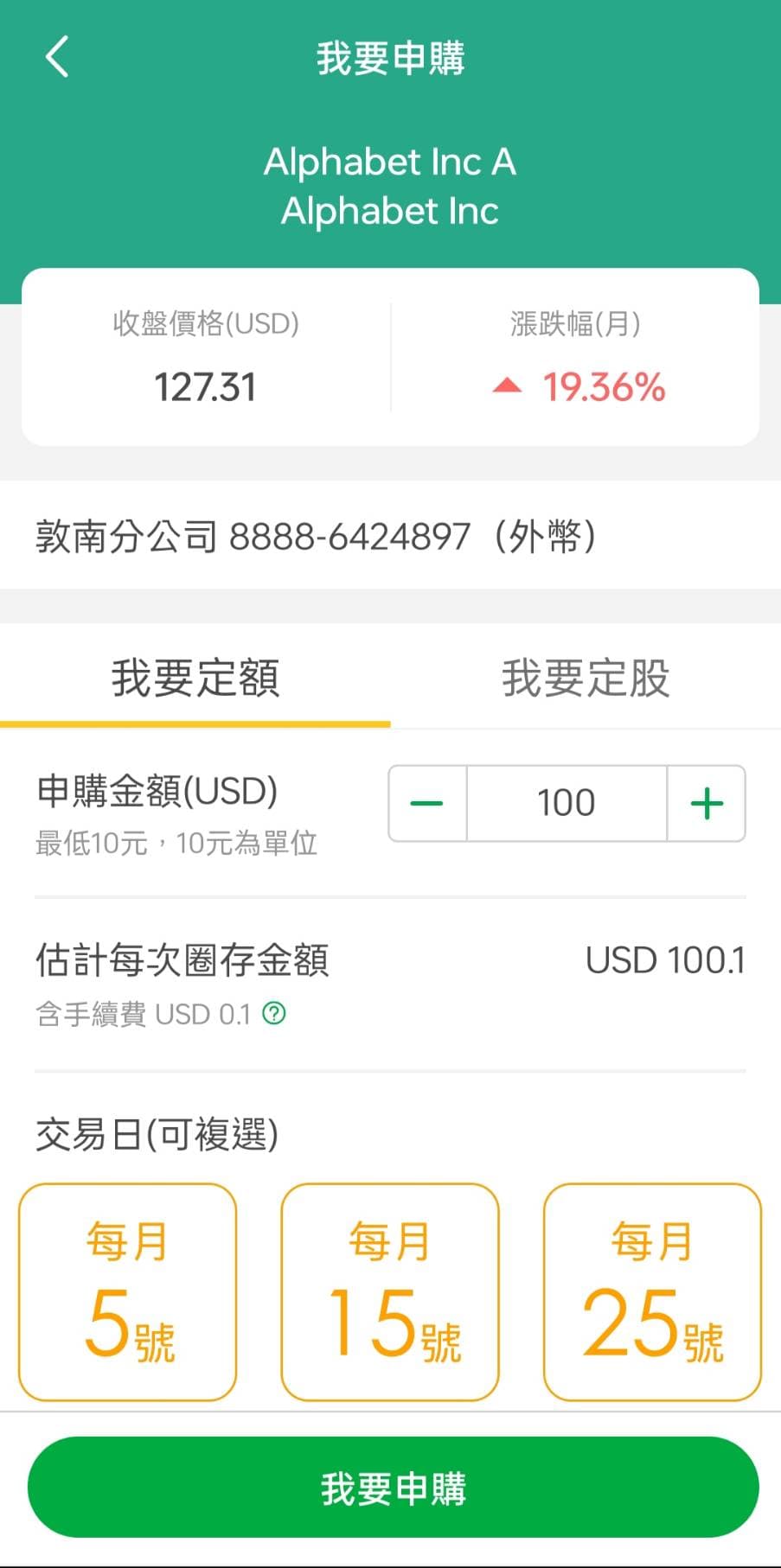This screenshot has width=781, height=1568.
Task: Switch to the 我要定額 tab
Action: pyautogui.click(x=196, y=679)
